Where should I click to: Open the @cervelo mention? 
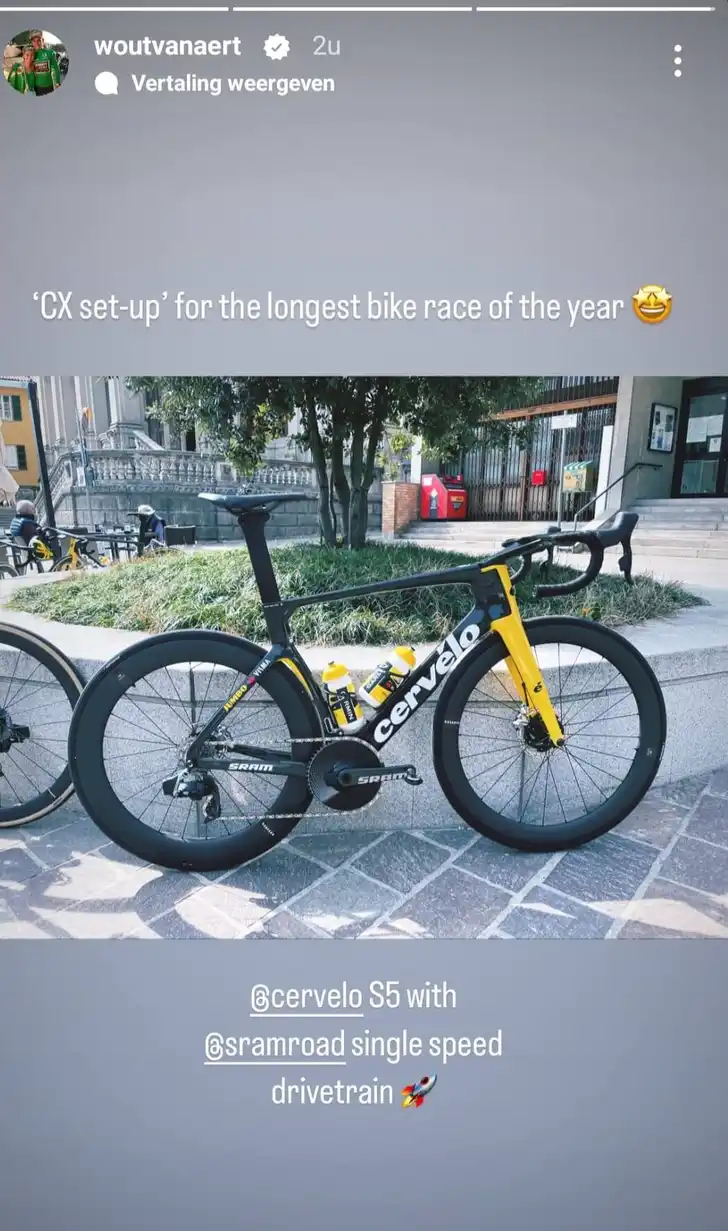pyautogui.click(x=306, y=996)
